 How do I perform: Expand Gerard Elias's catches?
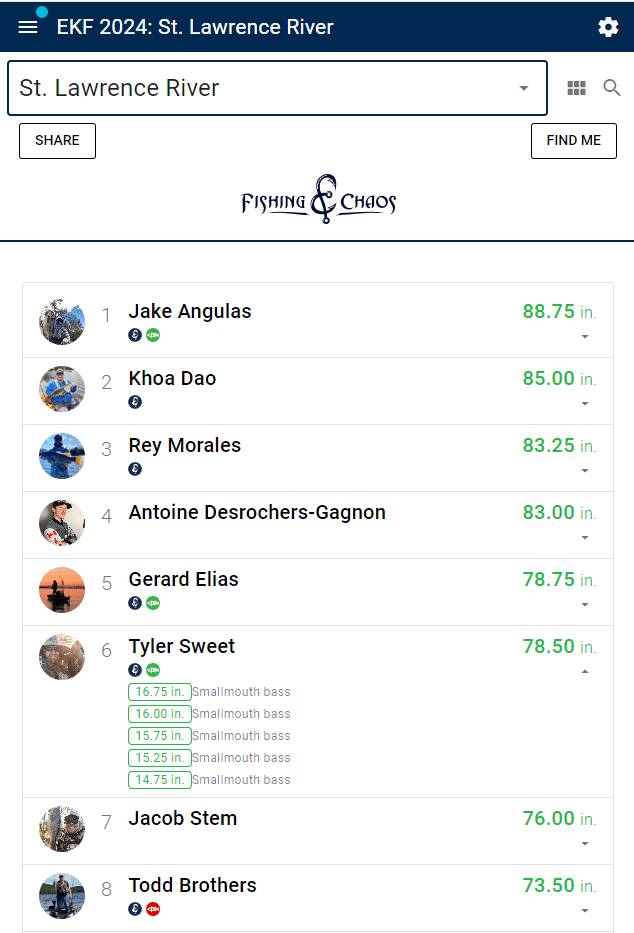pyautogui.click(x=585, y=605)
